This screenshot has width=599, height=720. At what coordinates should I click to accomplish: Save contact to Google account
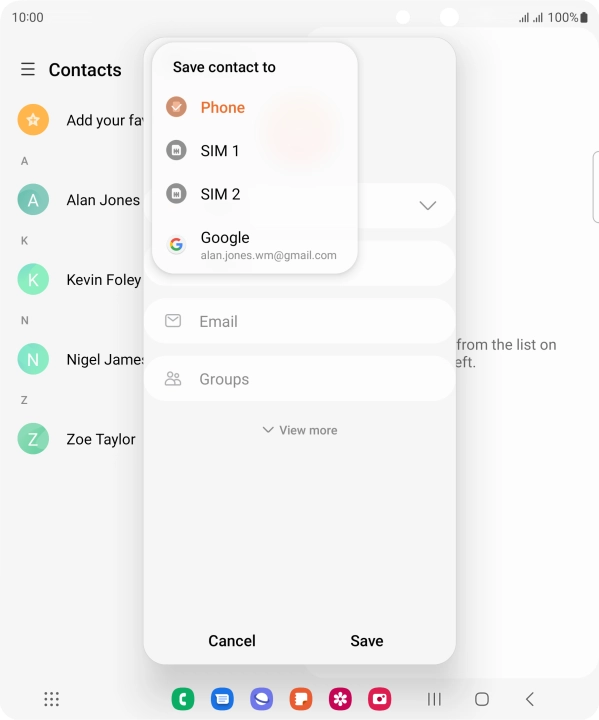point(254,245)
